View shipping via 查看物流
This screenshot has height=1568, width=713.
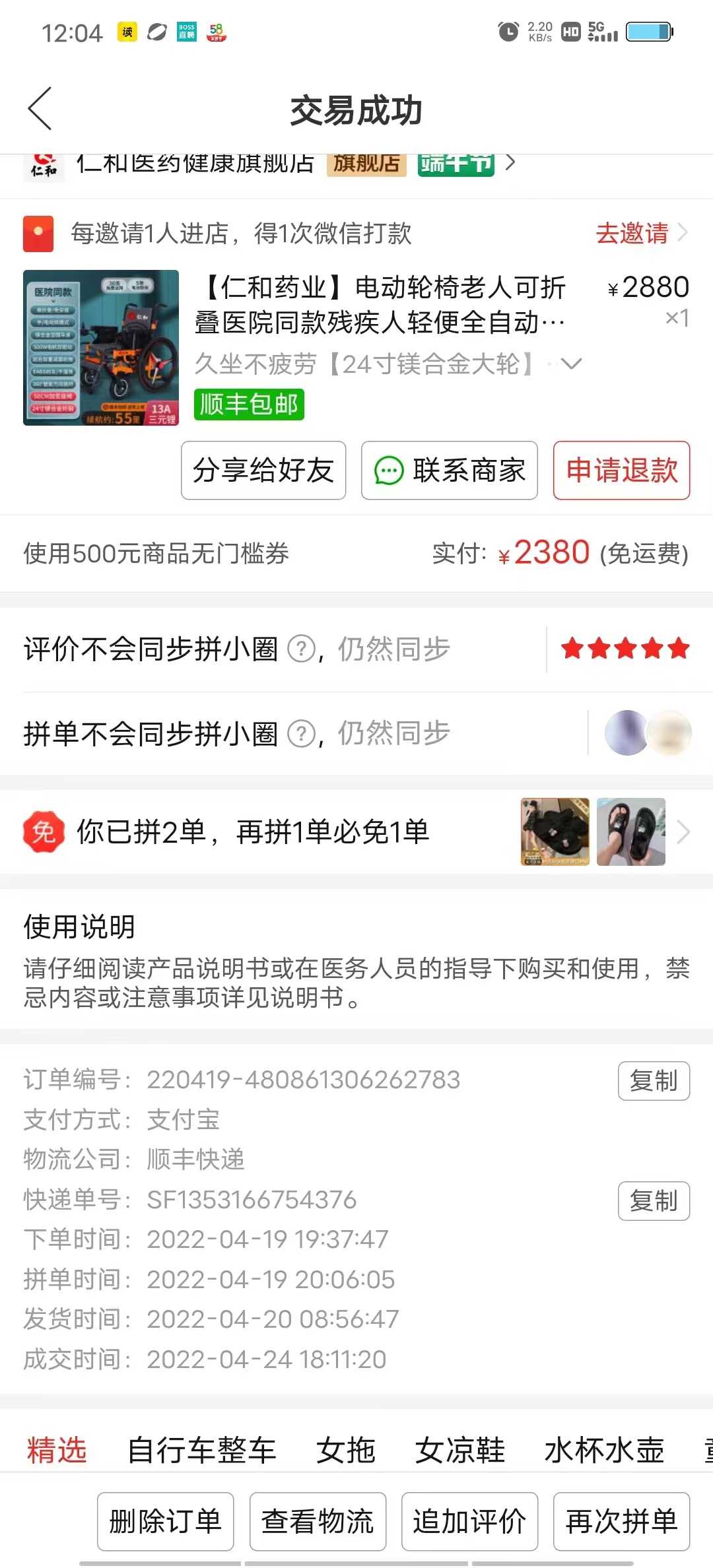click(318, 1522)
